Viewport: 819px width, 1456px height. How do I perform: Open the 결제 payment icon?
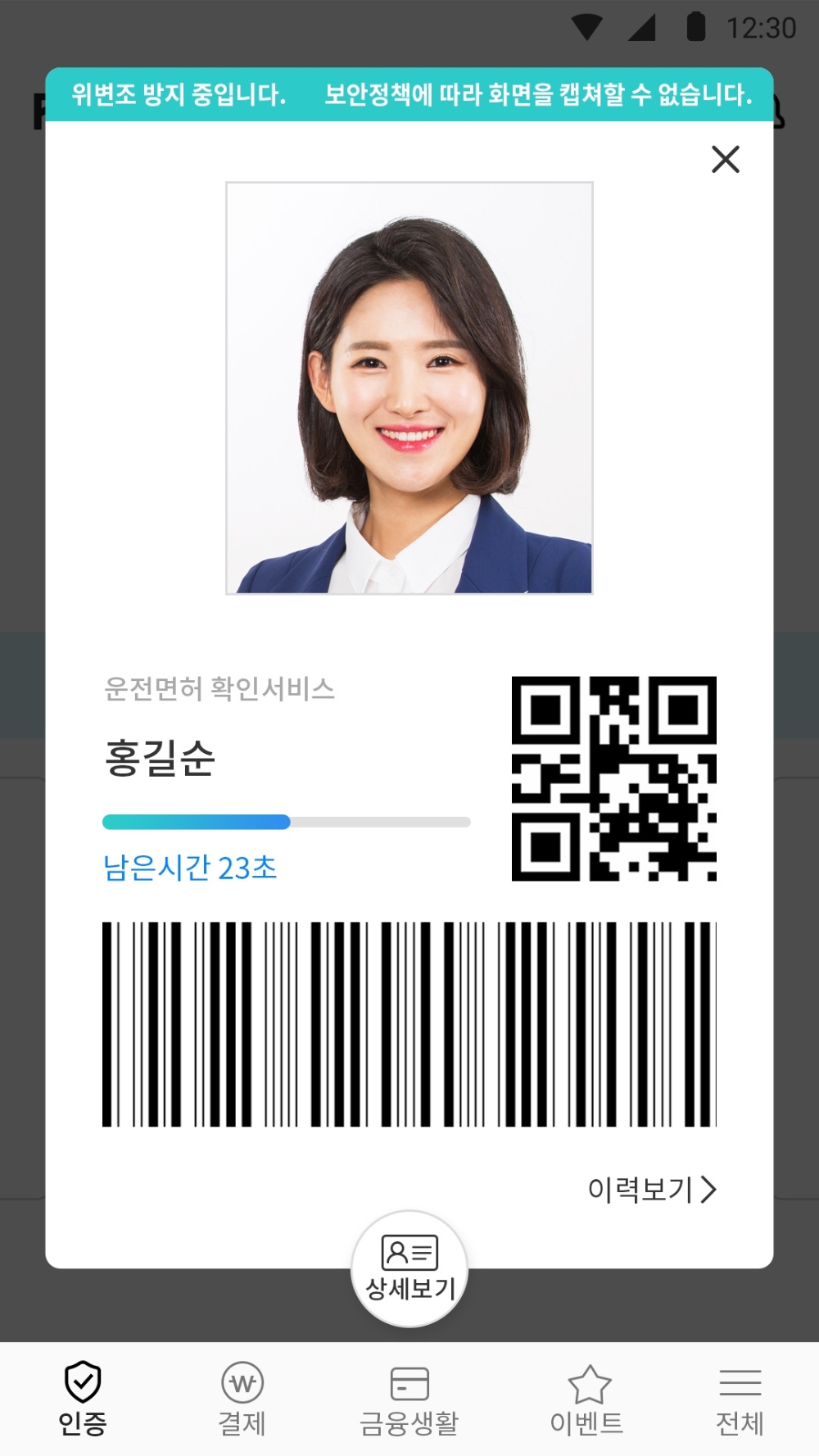tap(242, 1386)
